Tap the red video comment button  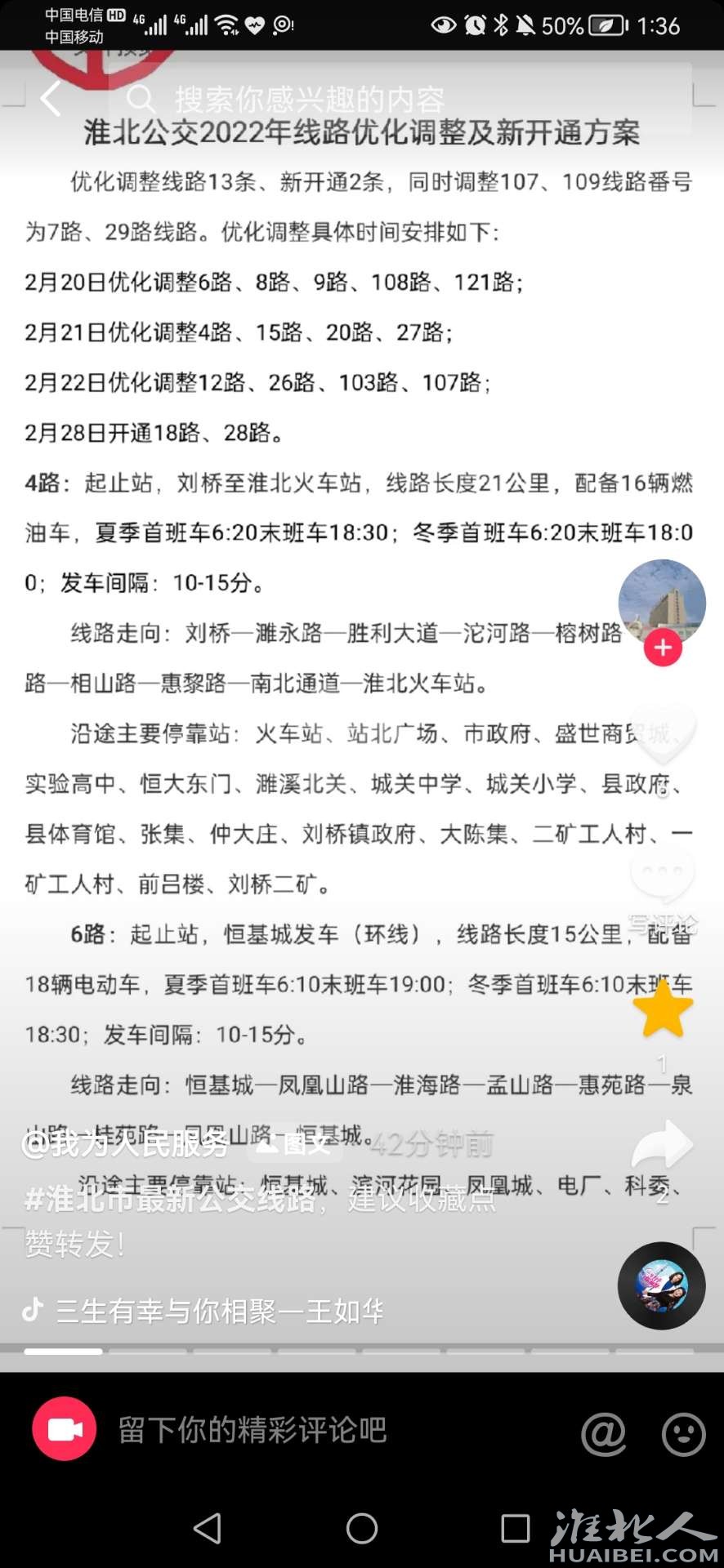pyautogui.click(x=65, y=1429)
